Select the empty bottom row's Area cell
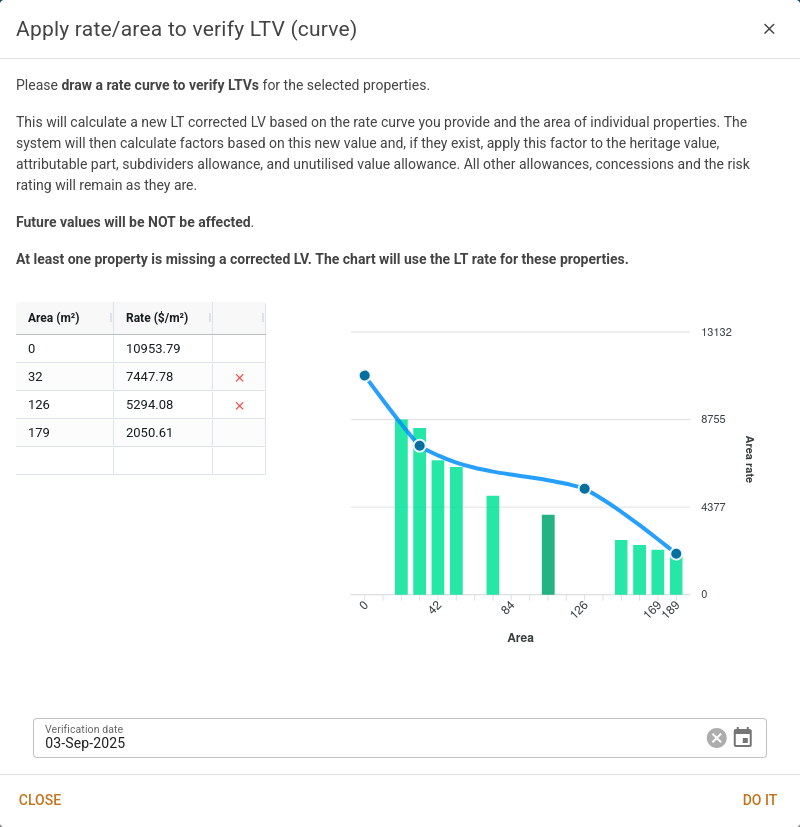 (x=65, y=460)
